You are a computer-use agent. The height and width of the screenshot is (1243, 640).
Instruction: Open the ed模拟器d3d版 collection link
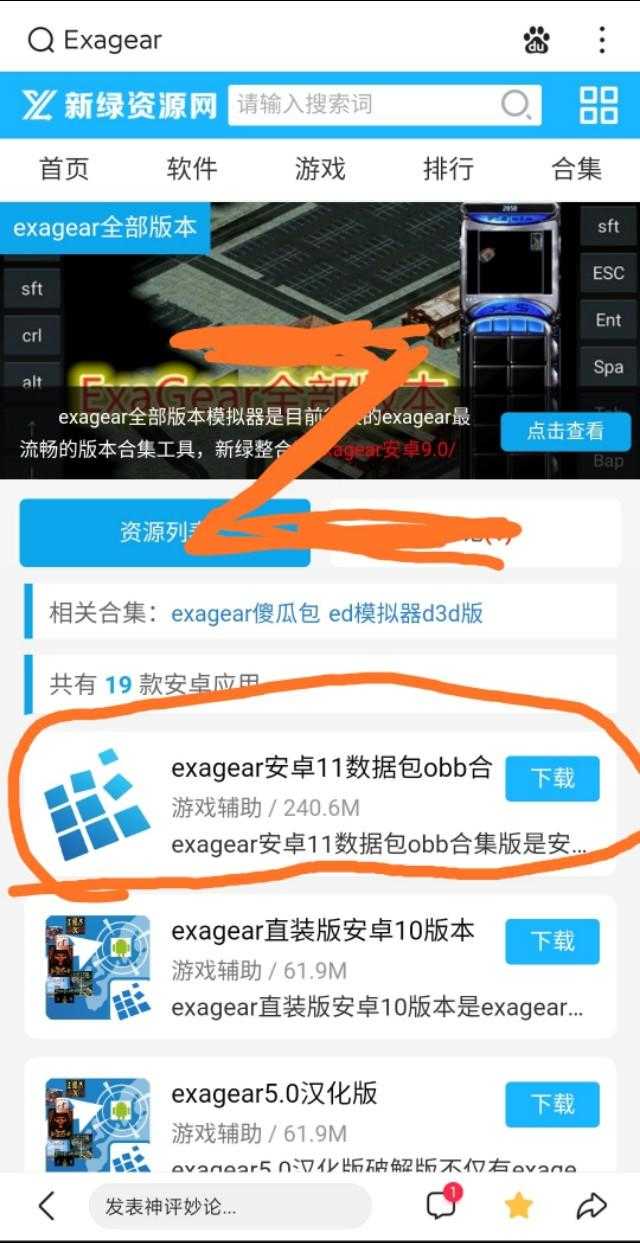coord(406,613)
